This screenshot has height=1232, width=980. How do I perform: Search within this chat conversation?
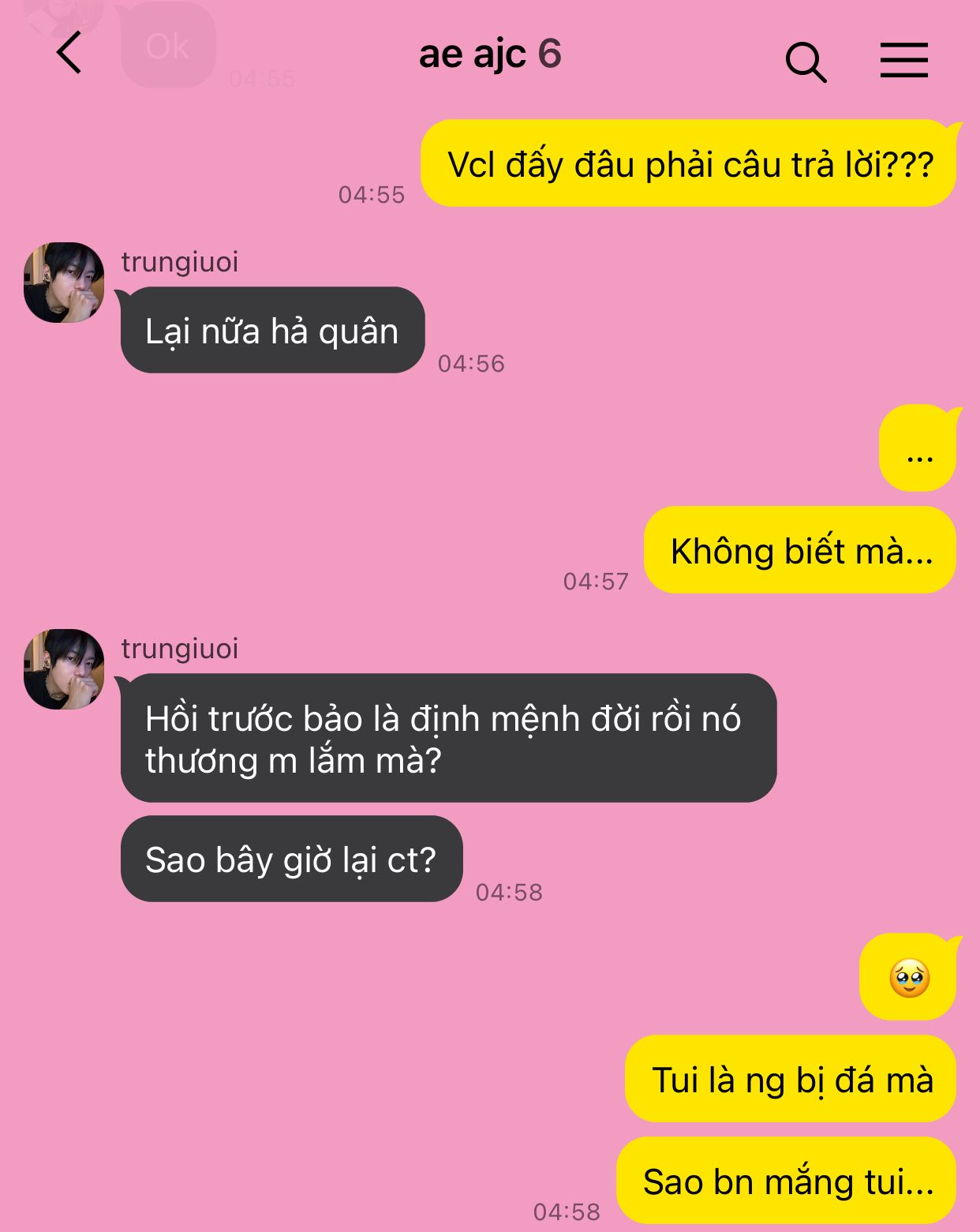tap(806, 62)
